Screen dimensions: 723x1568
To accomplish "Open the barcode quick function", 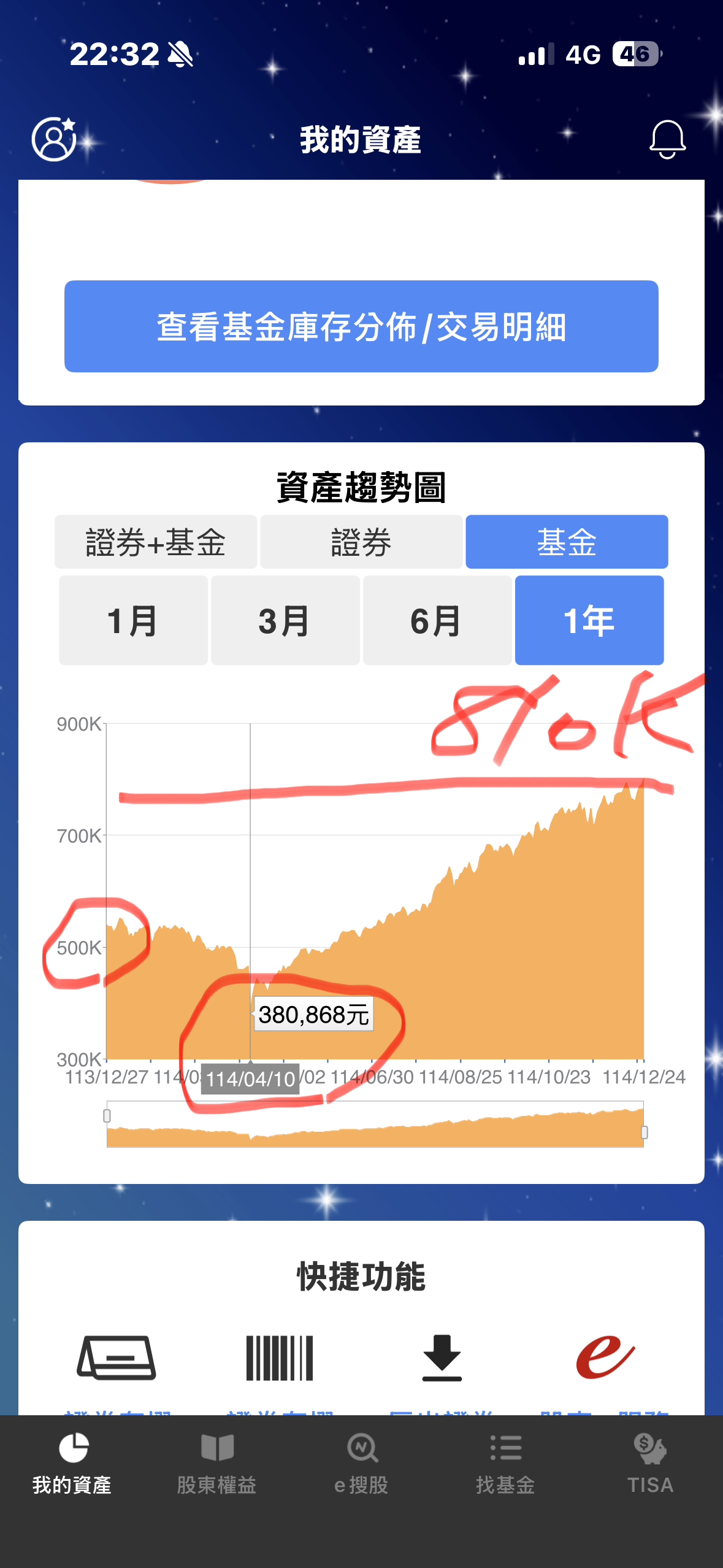I will (x=280, y=1358).
